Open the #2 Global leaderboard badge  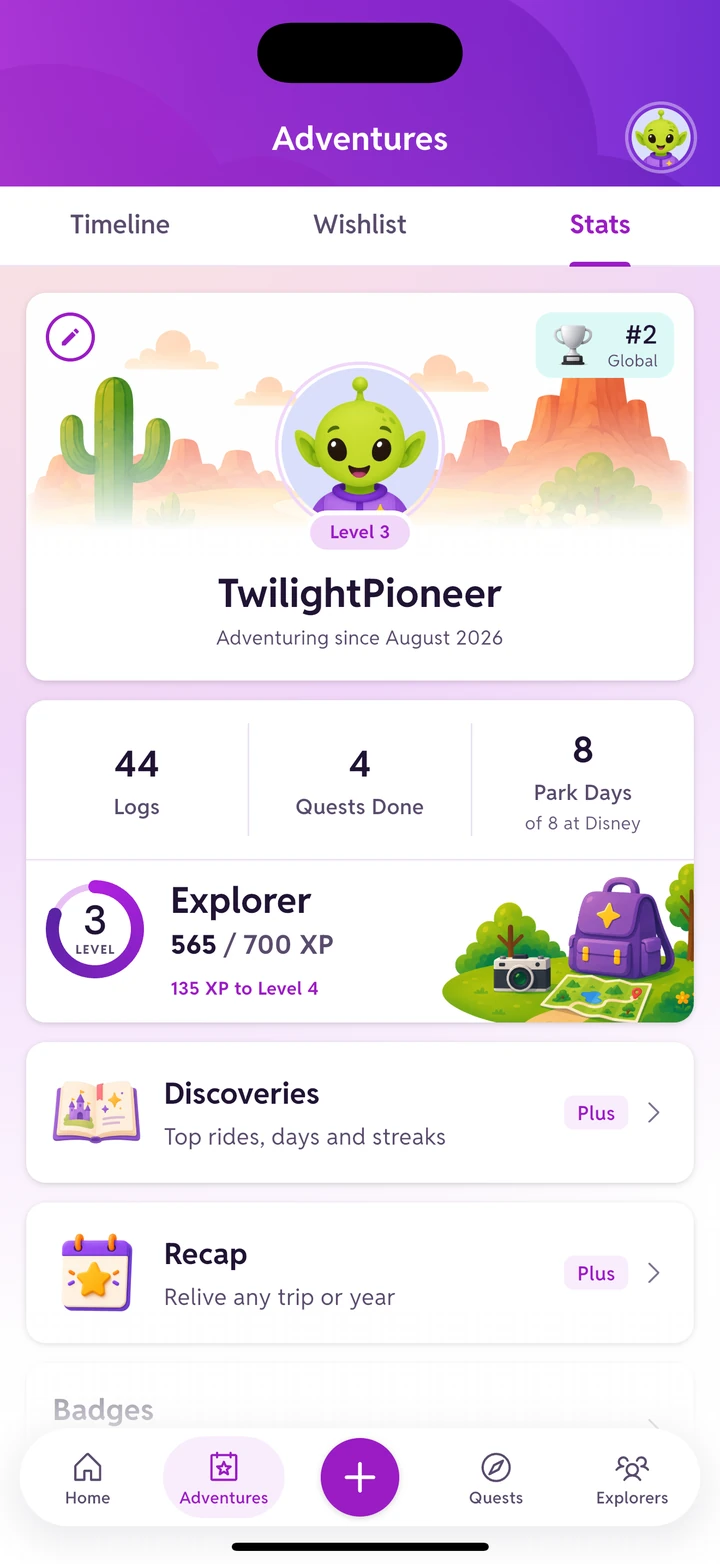click(605, 345)
